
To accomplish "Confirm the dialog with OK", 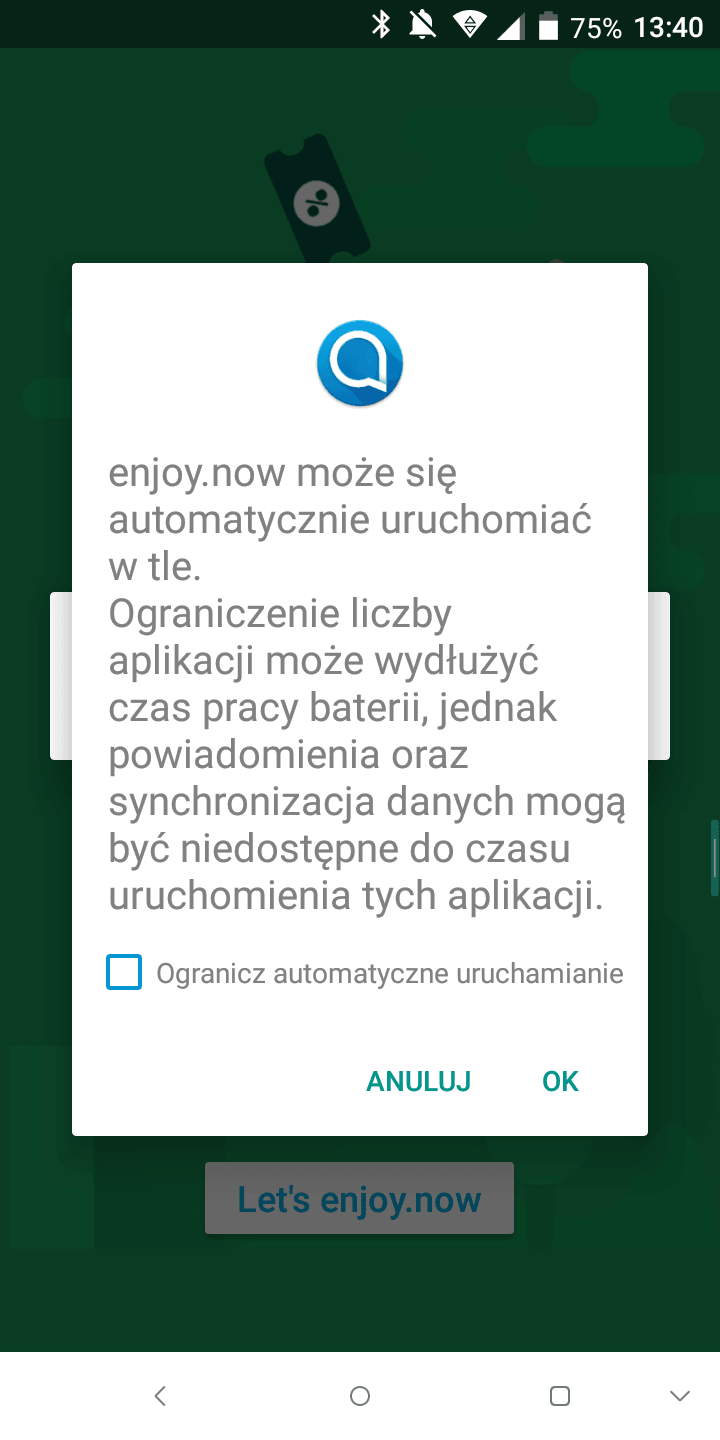I will click(560, 1081).
